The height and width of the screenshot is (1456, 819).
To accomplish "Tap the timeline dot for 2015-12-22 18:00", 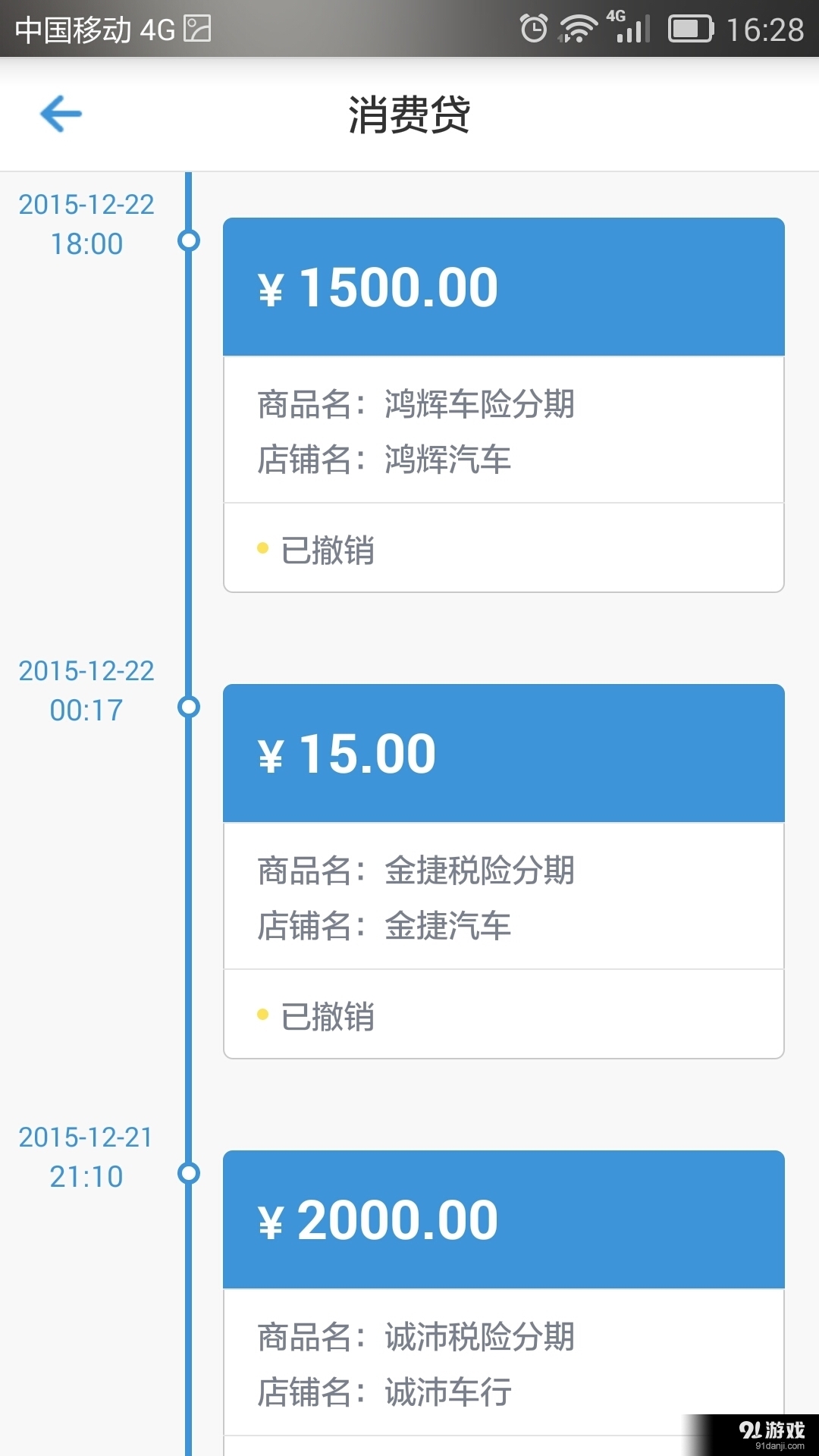I will [x=188, y=241].
